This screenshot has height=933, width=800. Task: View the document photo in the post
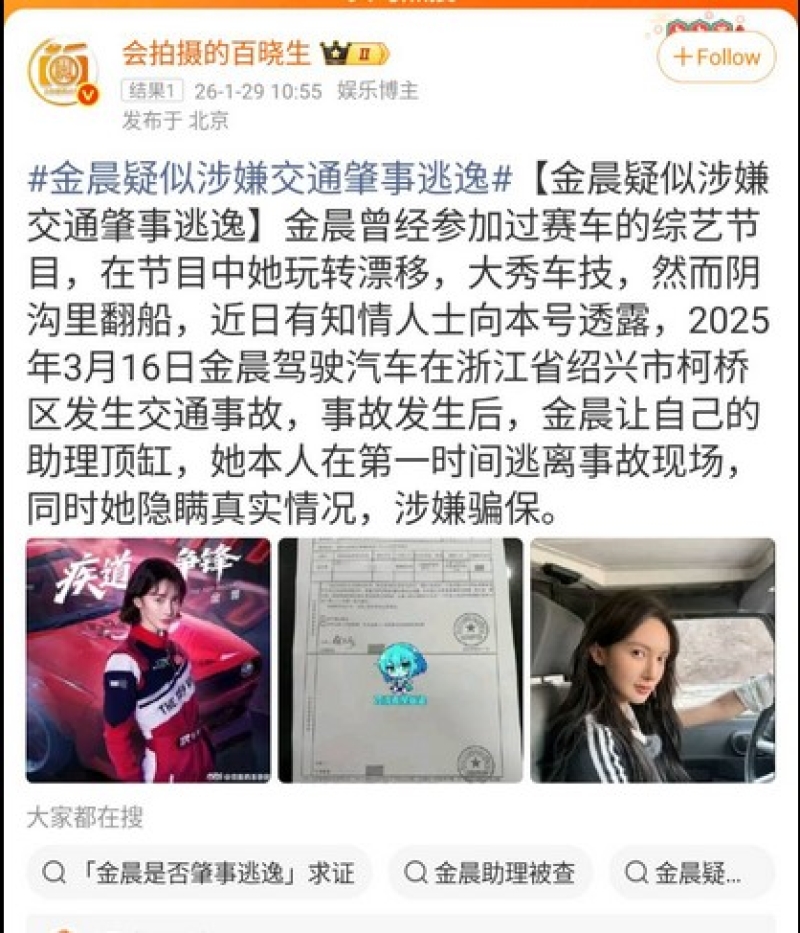coord(400,660)
